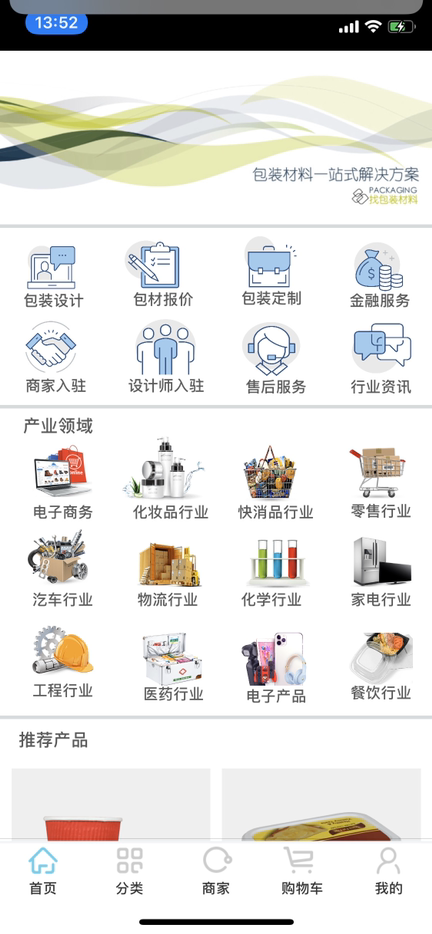
Task: Choose the 汽车行业 category
Action: click(x=62, y=570)
